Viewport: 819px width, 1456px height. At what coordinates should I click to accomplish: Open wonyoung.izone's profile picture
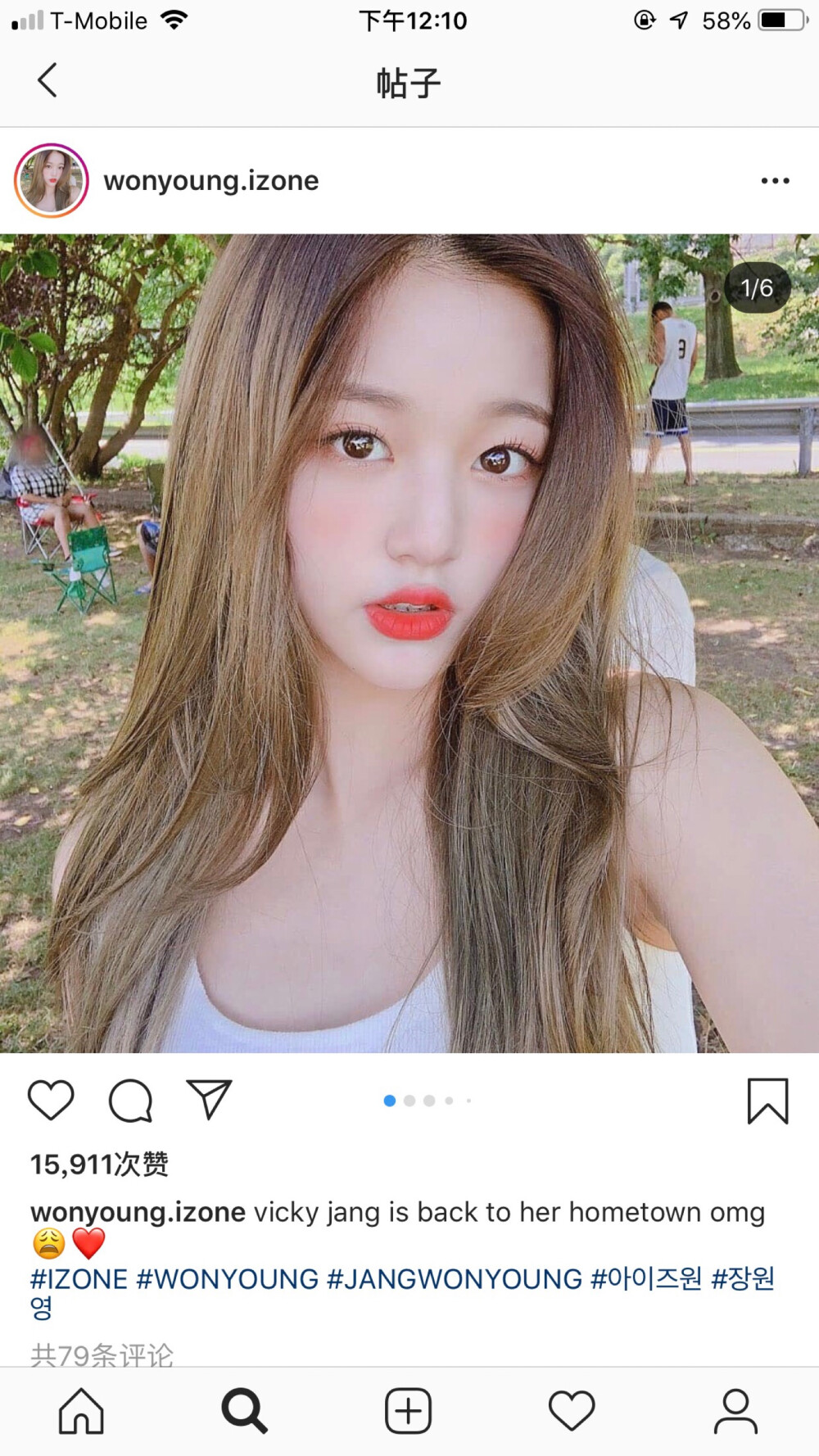point(51,180)
